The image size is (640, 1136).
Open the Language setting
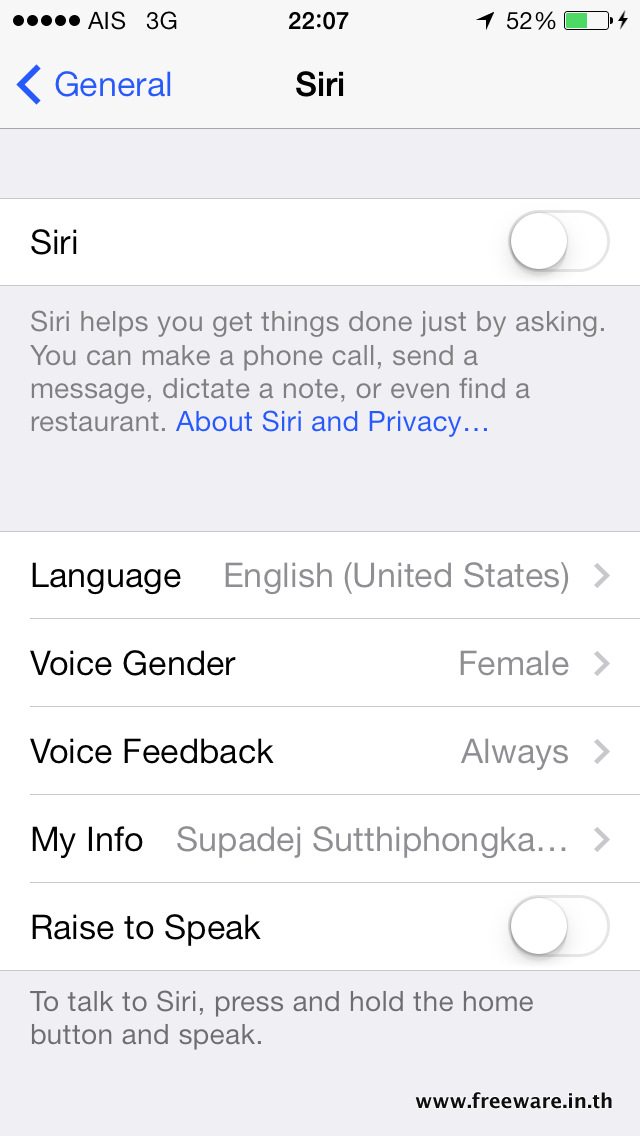point(320,576)
